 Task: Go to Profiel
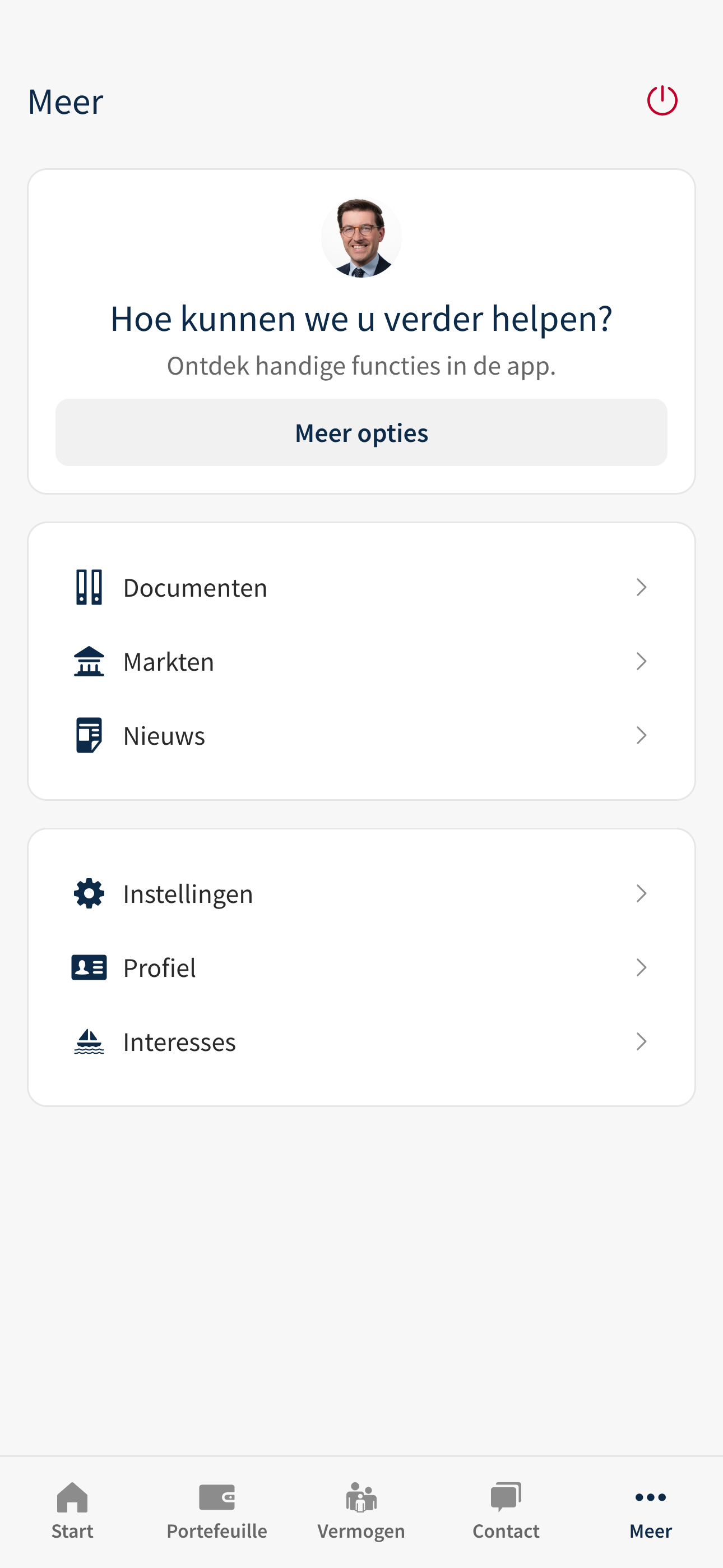361,968
